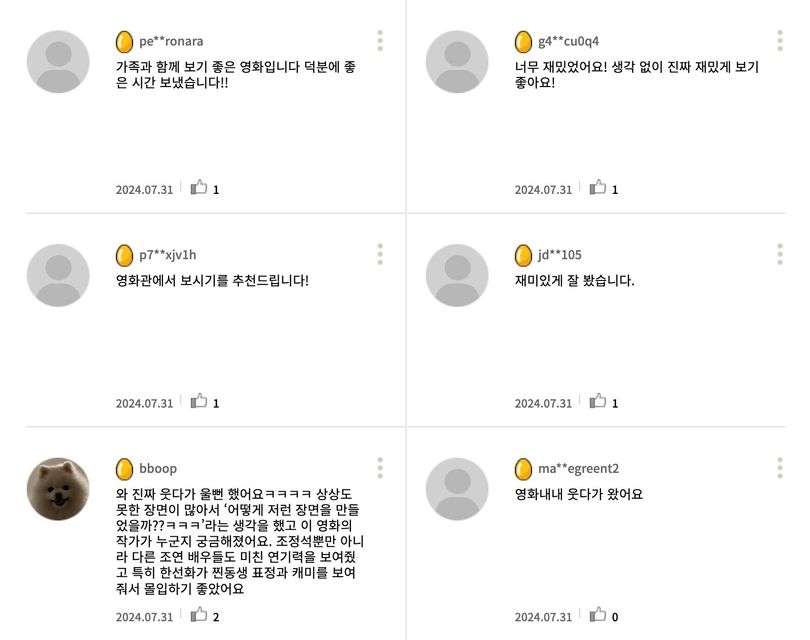Open overflow menu on pe**ronara's review

[x=380, y=41]
